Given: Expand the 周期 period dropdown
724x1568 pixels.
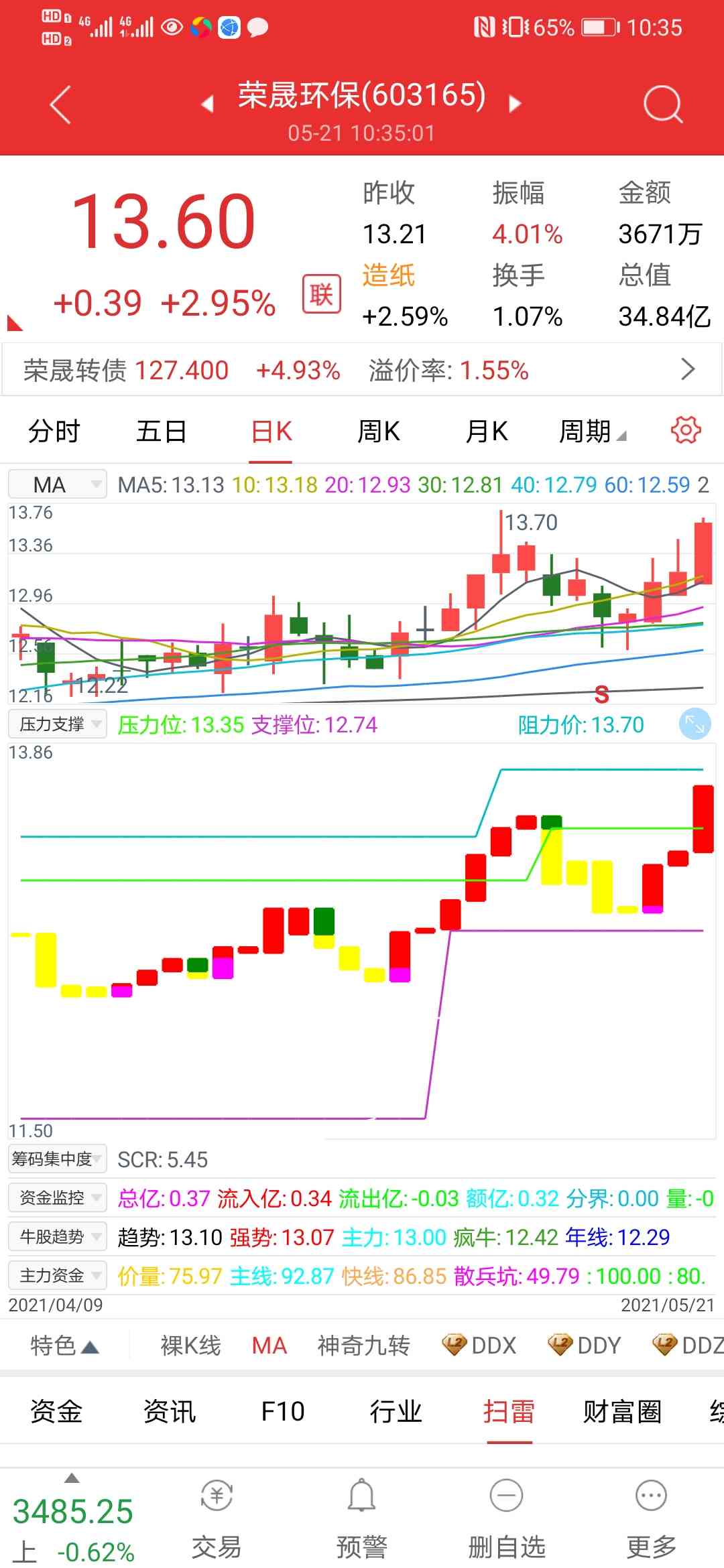Looking at the screenshot, I should pos(593,432).
